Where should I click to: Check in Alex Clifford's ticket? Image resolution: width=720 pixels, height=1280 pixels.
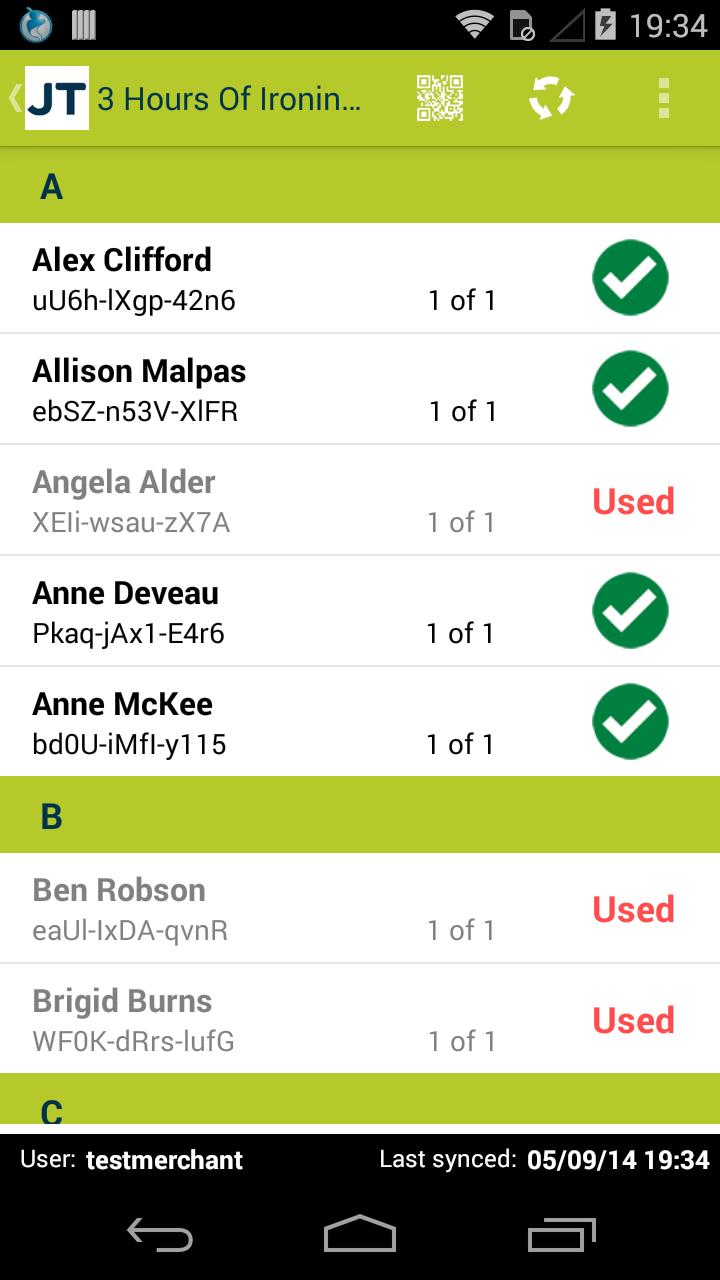click(x=630, y=277)
